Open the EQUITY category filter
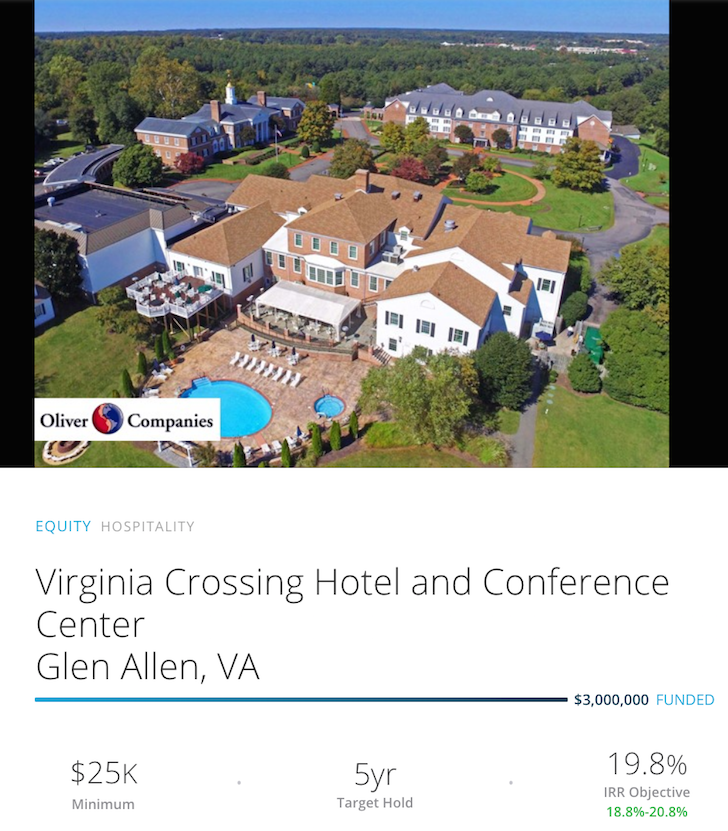 [x=63, y=526]
